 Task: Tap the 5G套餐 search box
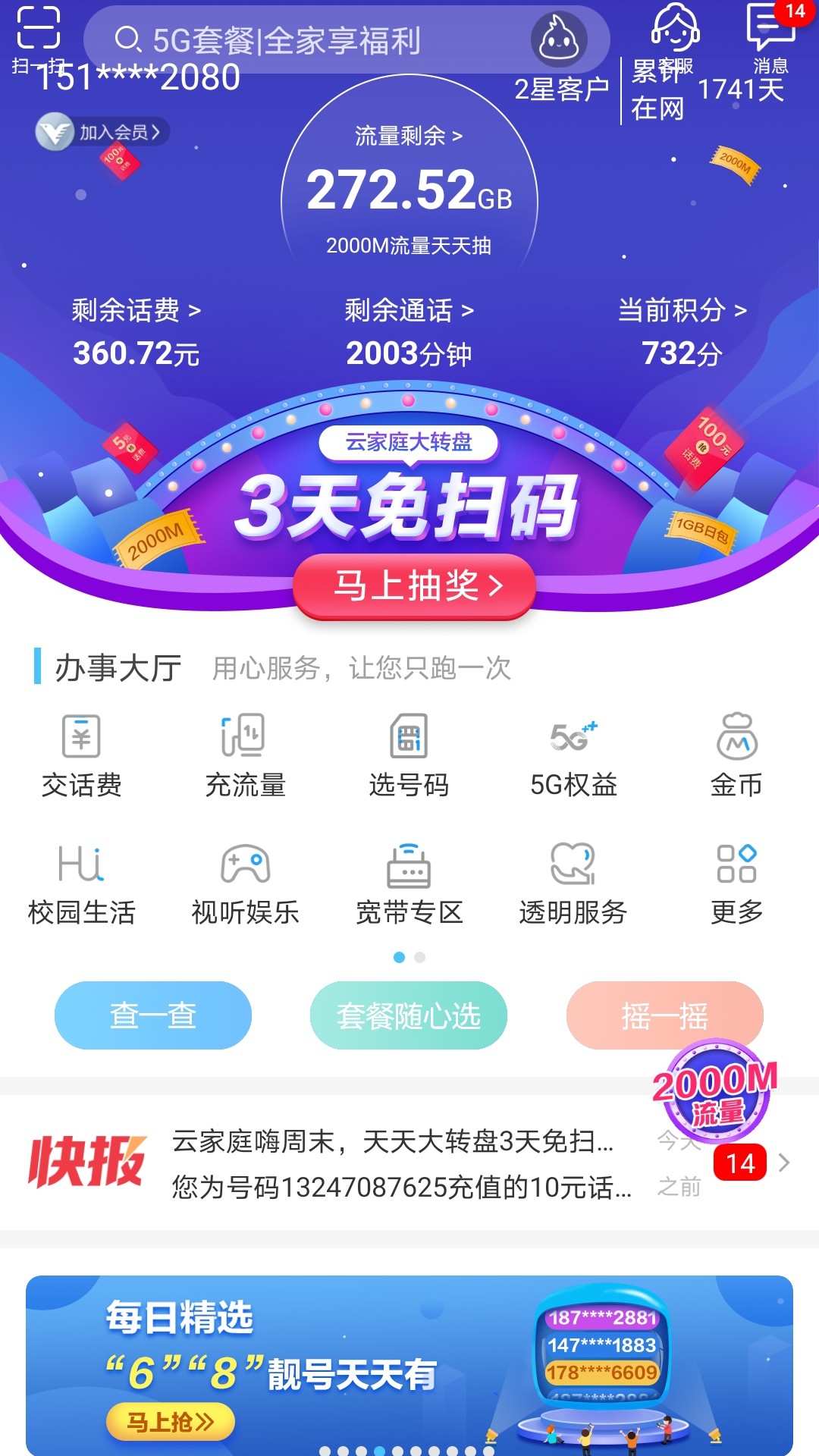pyautogui.click(x=303, y=40)
